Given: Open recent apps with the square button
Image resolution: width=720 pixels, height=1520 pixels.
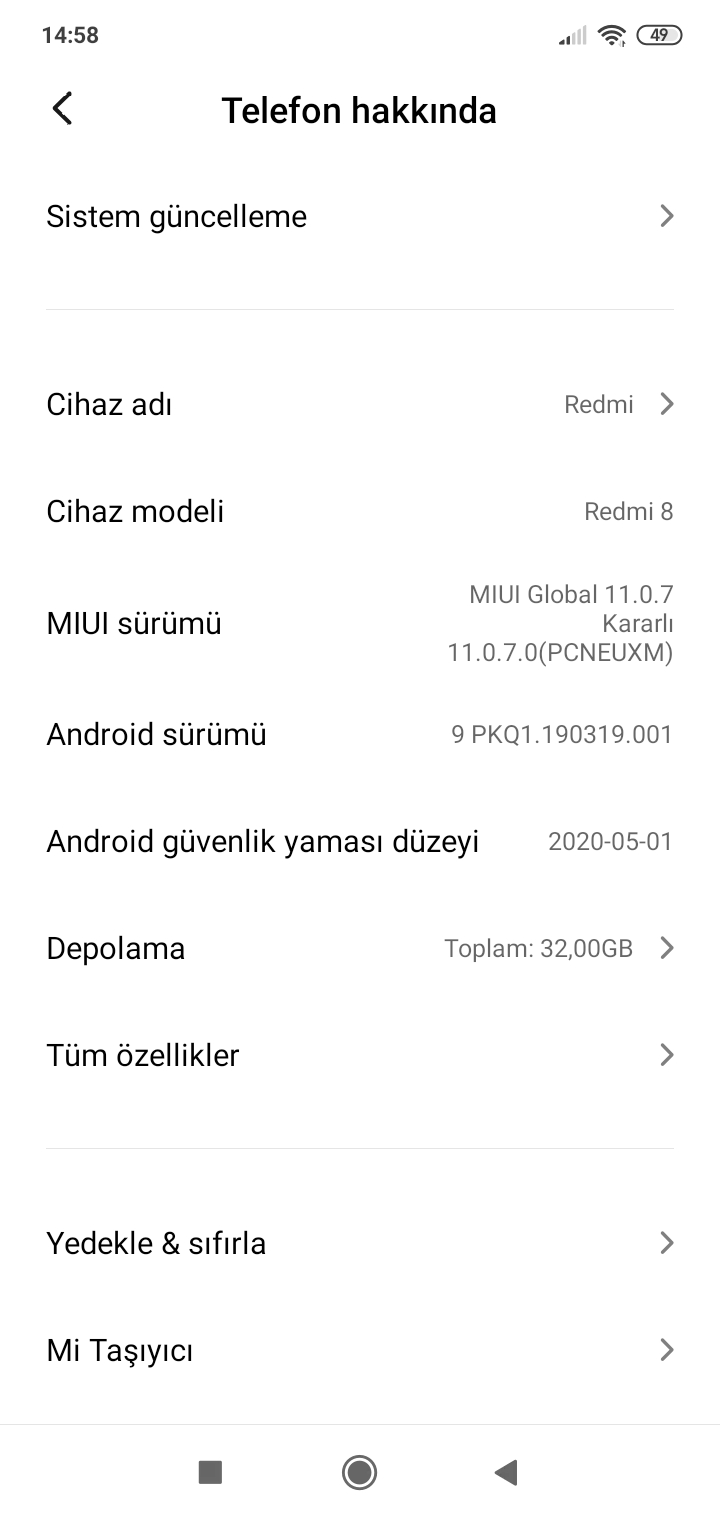Looking at the screenshot, I should 210,1472.
